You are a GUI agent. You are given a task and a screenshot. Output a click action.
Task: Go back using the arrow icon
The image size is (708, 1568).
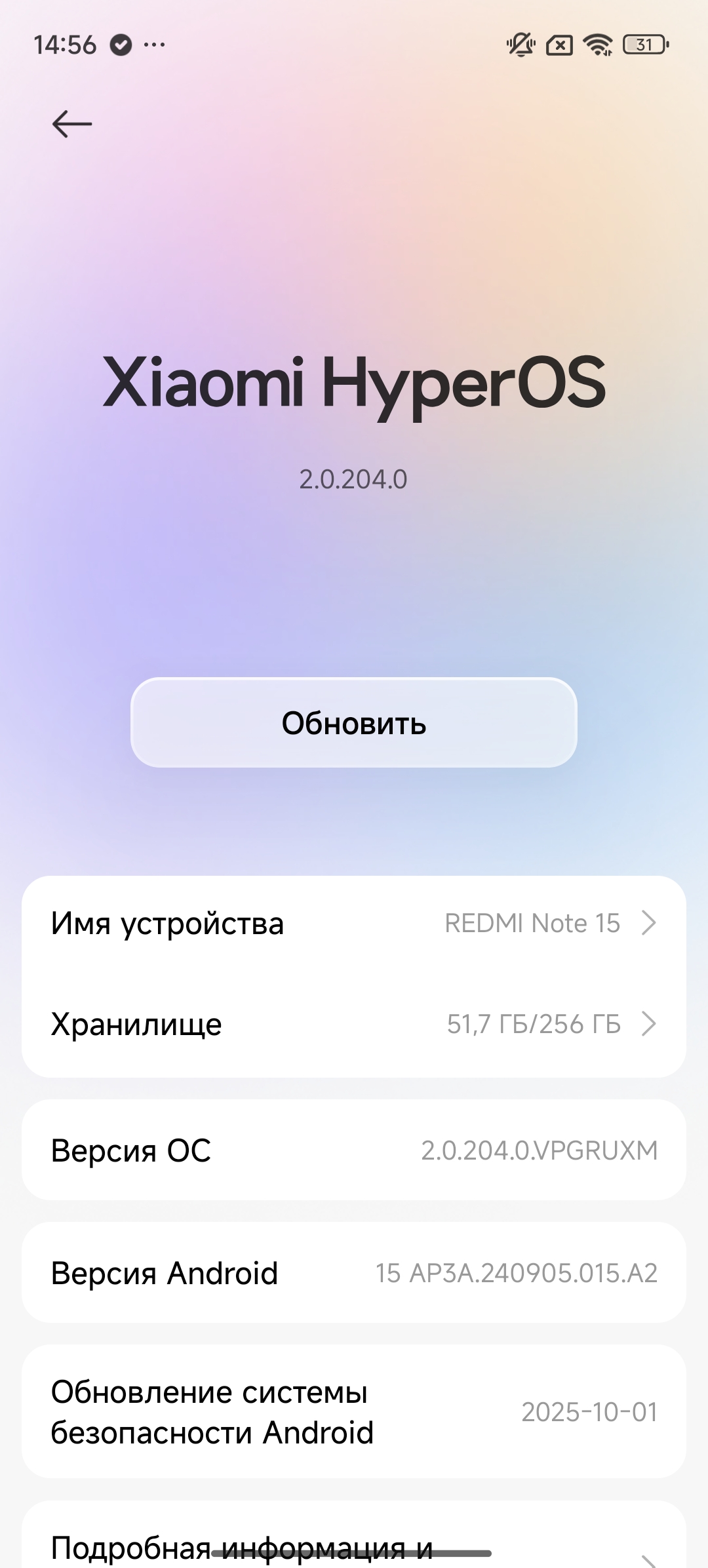[x=72, y=124]
